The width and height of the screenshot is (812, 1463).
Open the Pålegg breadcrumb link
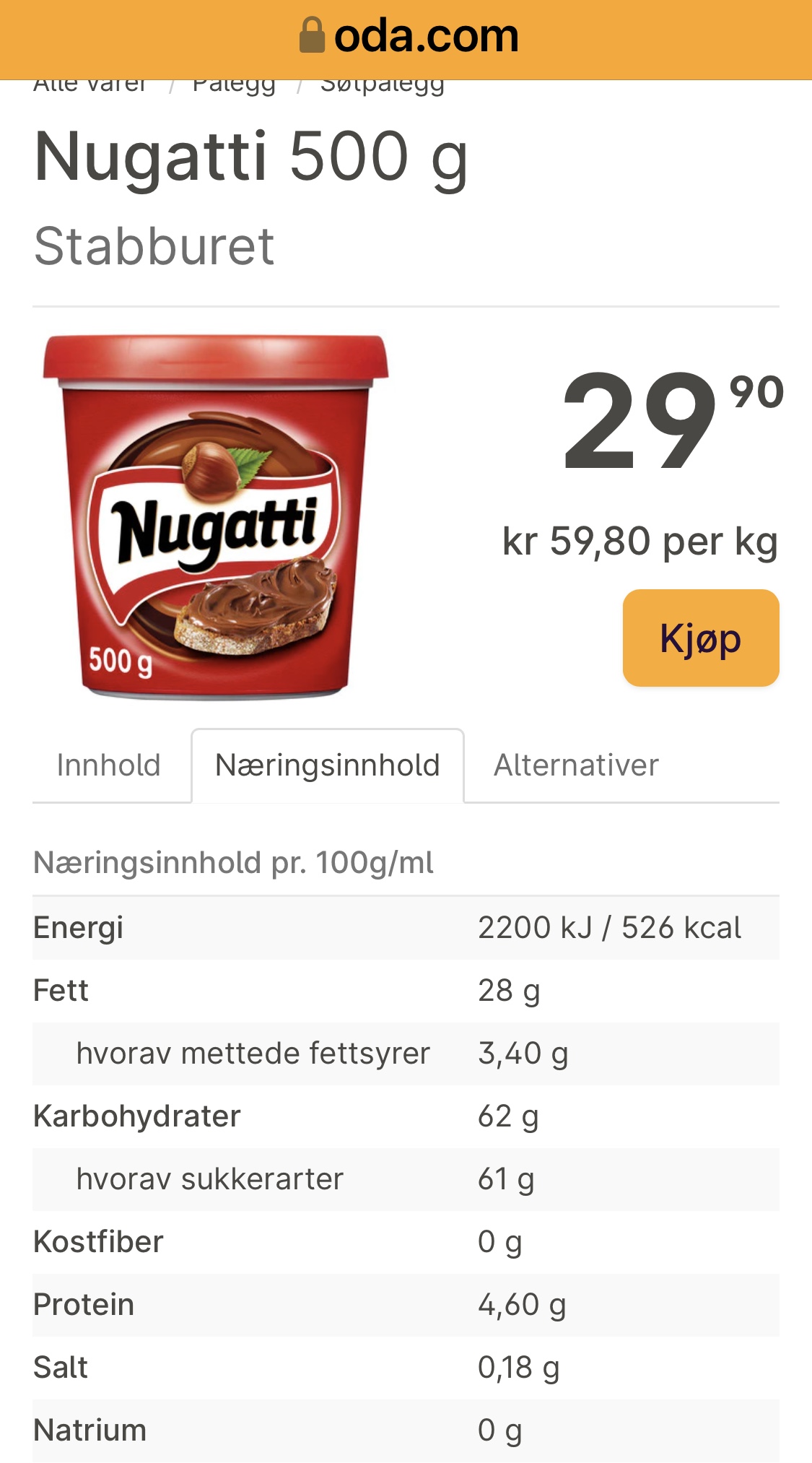(x=234, y=85)
